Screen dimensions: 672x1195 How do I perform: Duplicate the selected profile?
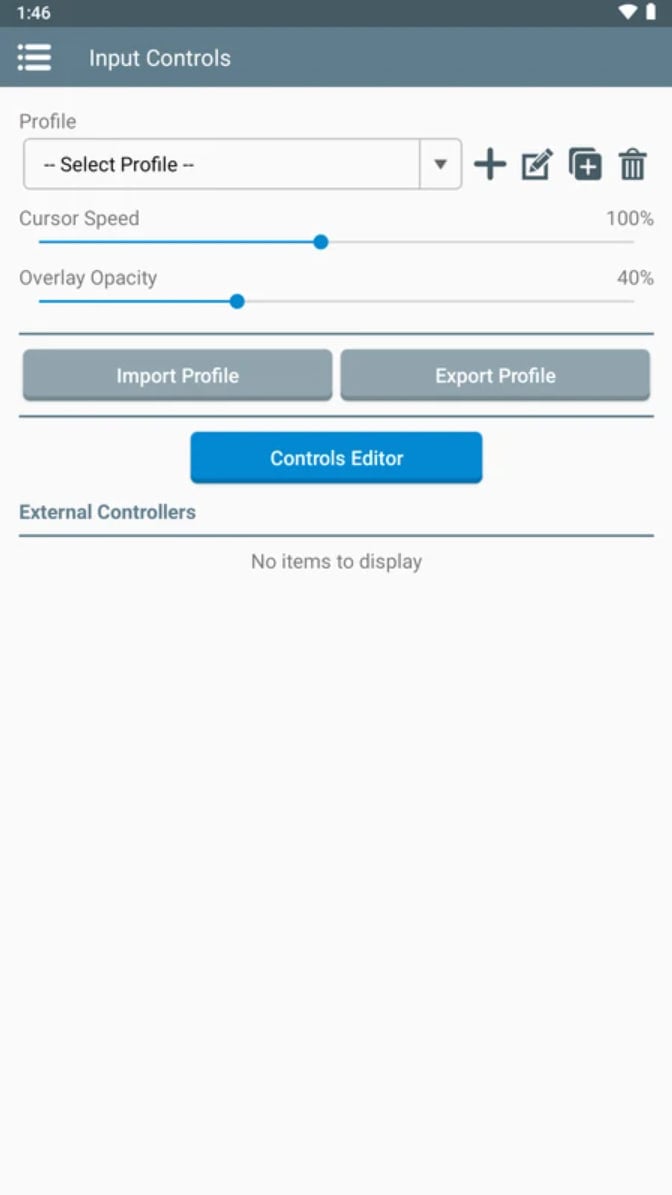click(x=585, y=164)
